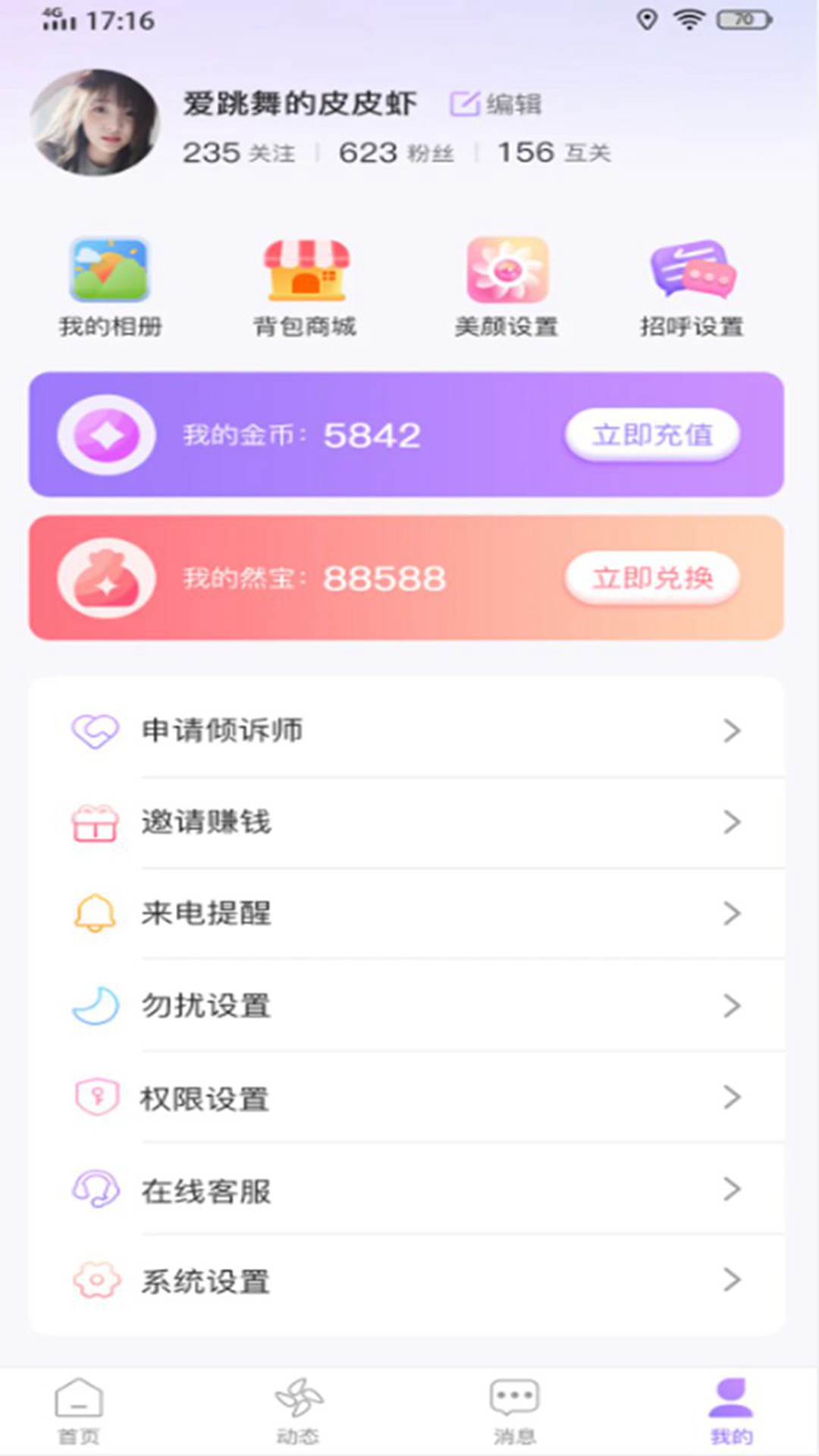Screen dimensions: 819x1456
Task: Expand the 邀请赚钱 row chevron
Action: click(732, 822)
